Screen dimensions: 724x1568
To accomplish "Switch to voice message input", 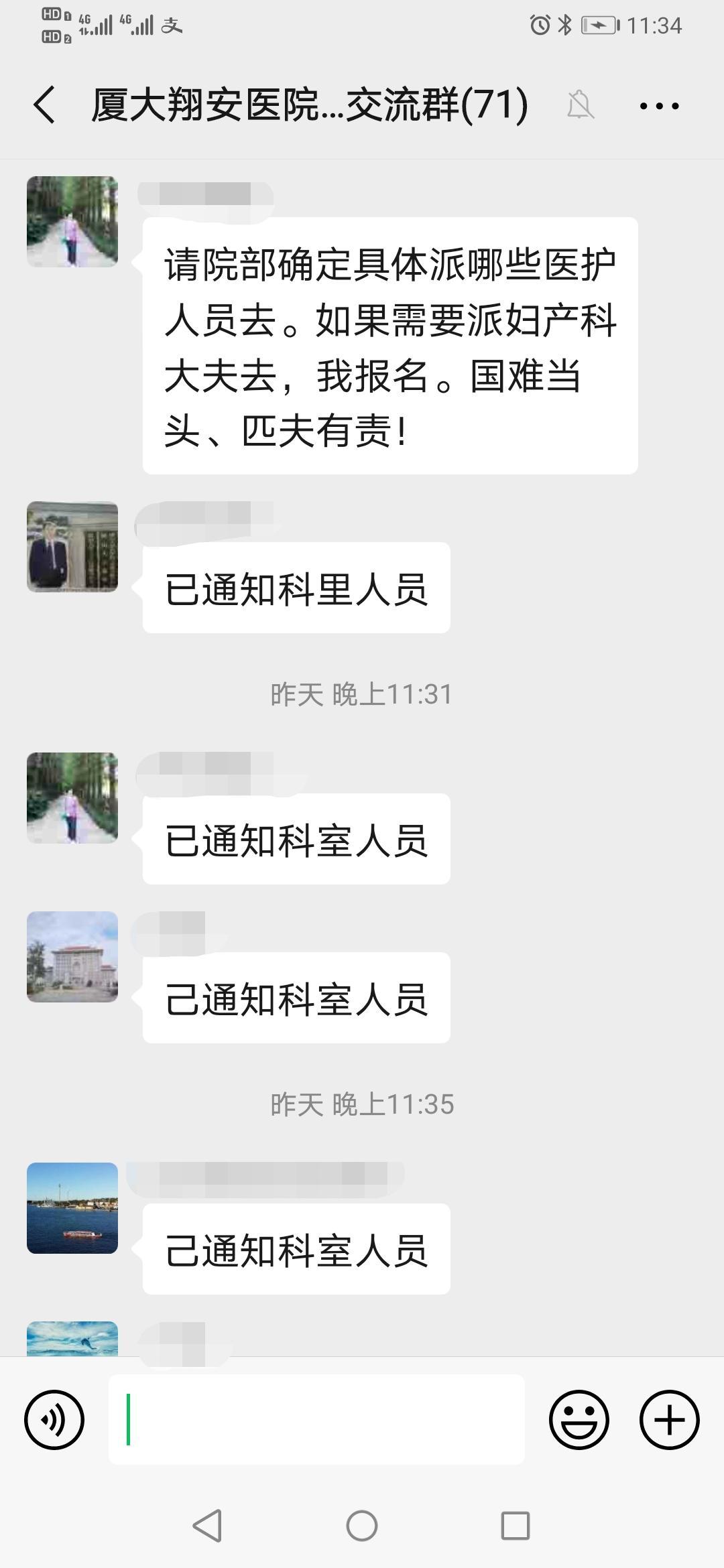I will tap(54, 1419).
